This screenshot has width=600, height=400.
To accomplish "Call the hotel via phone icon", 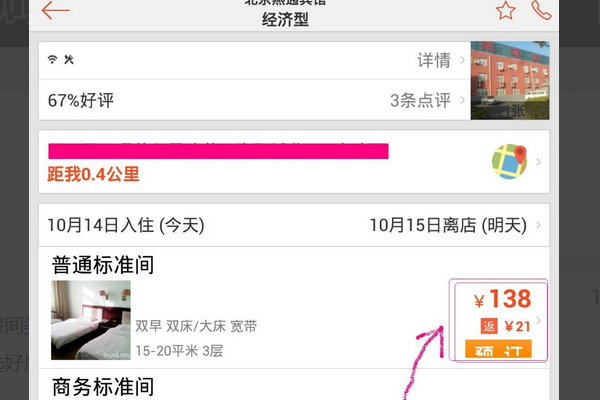I will (x=541, y=11).
